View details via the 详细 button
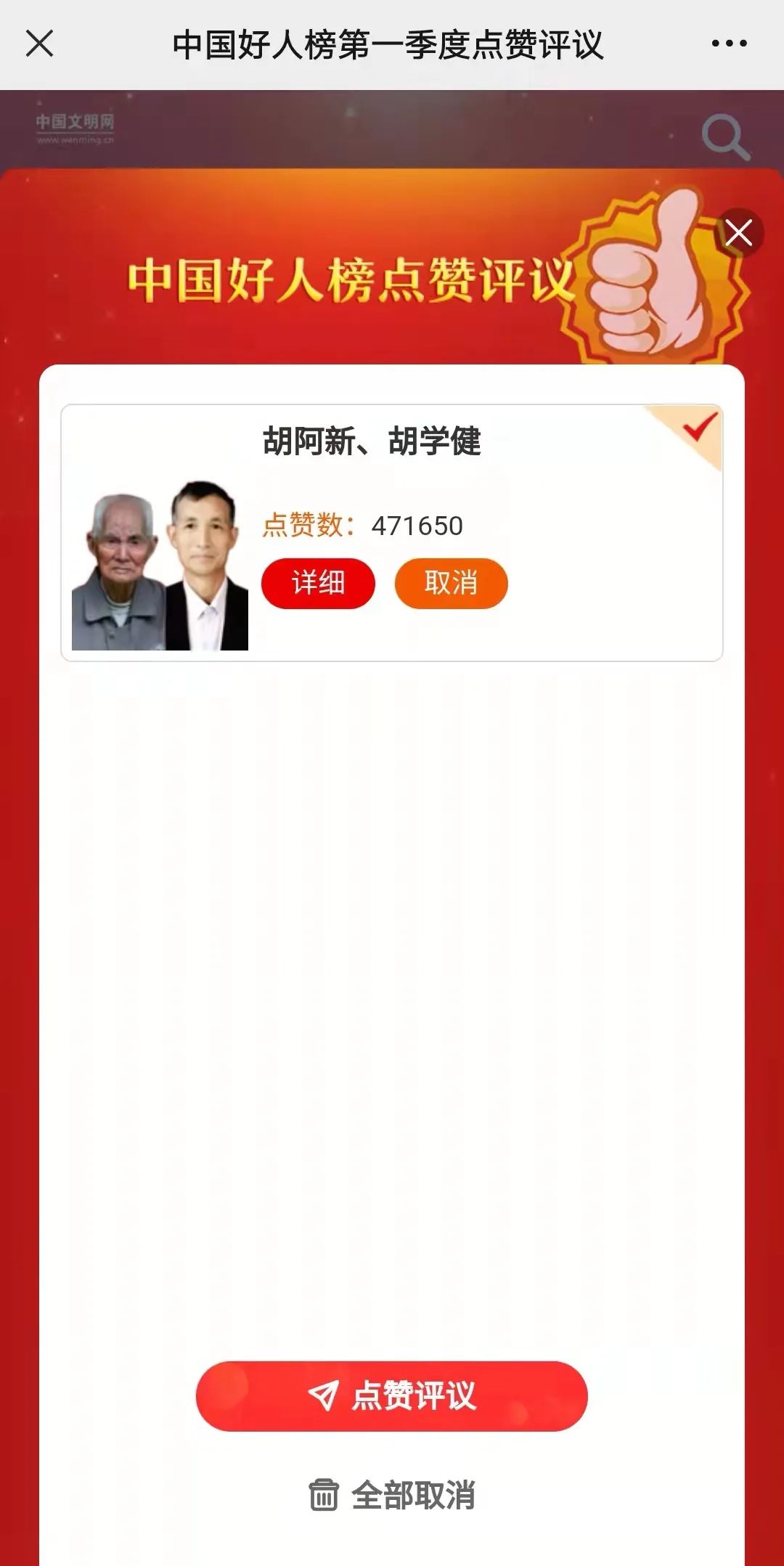This screenshot has height=1566, width=784. [318, 583]
